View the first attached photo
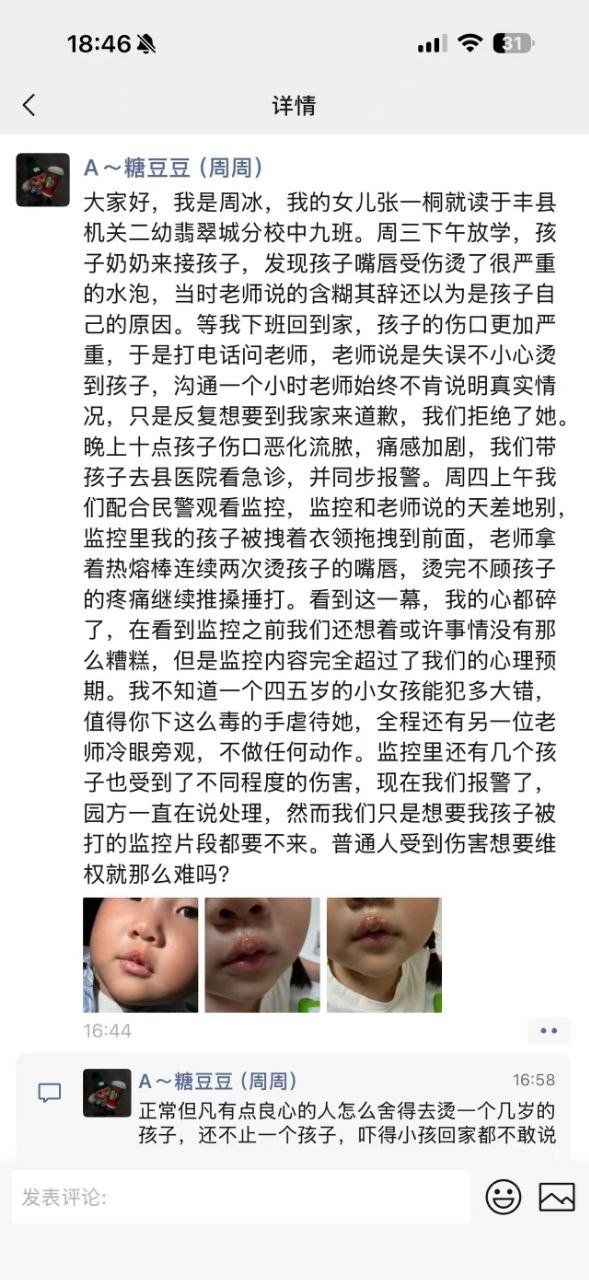 pos(140,954)
